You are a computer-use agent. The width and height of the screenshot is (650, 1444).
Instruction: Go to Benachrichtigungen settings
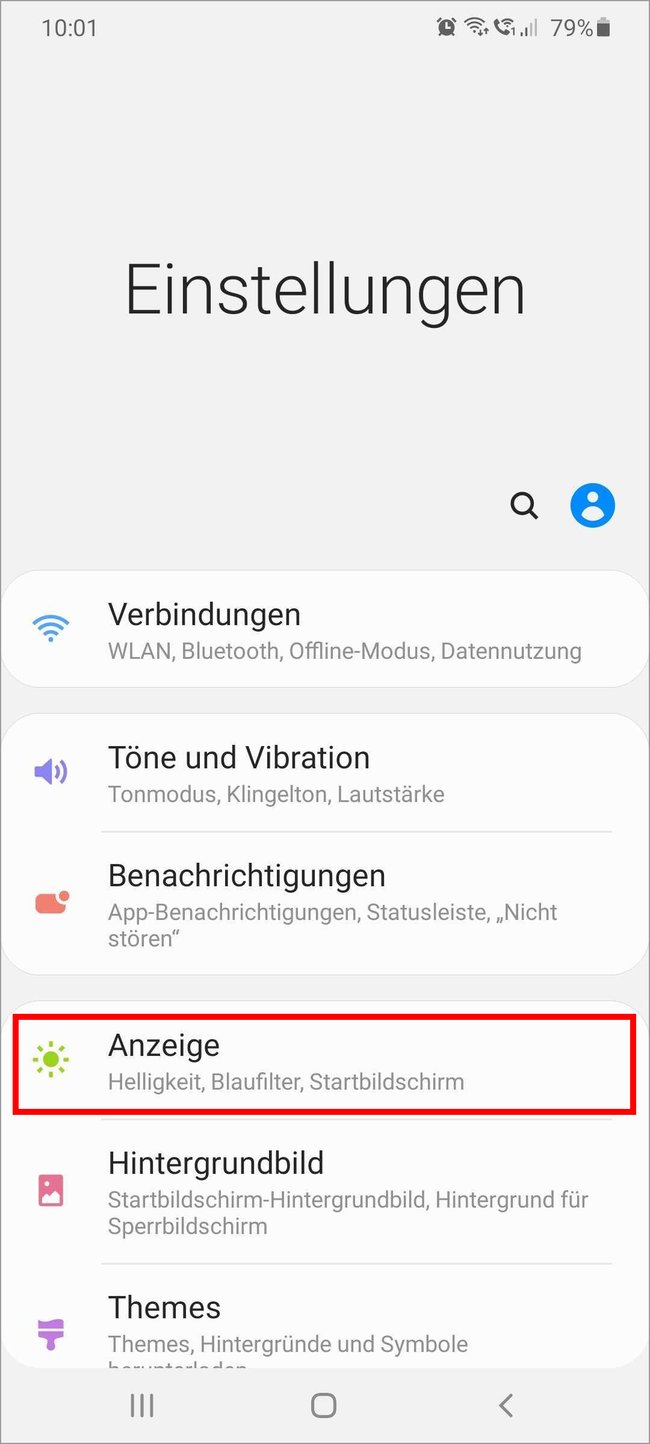(325, 903)
